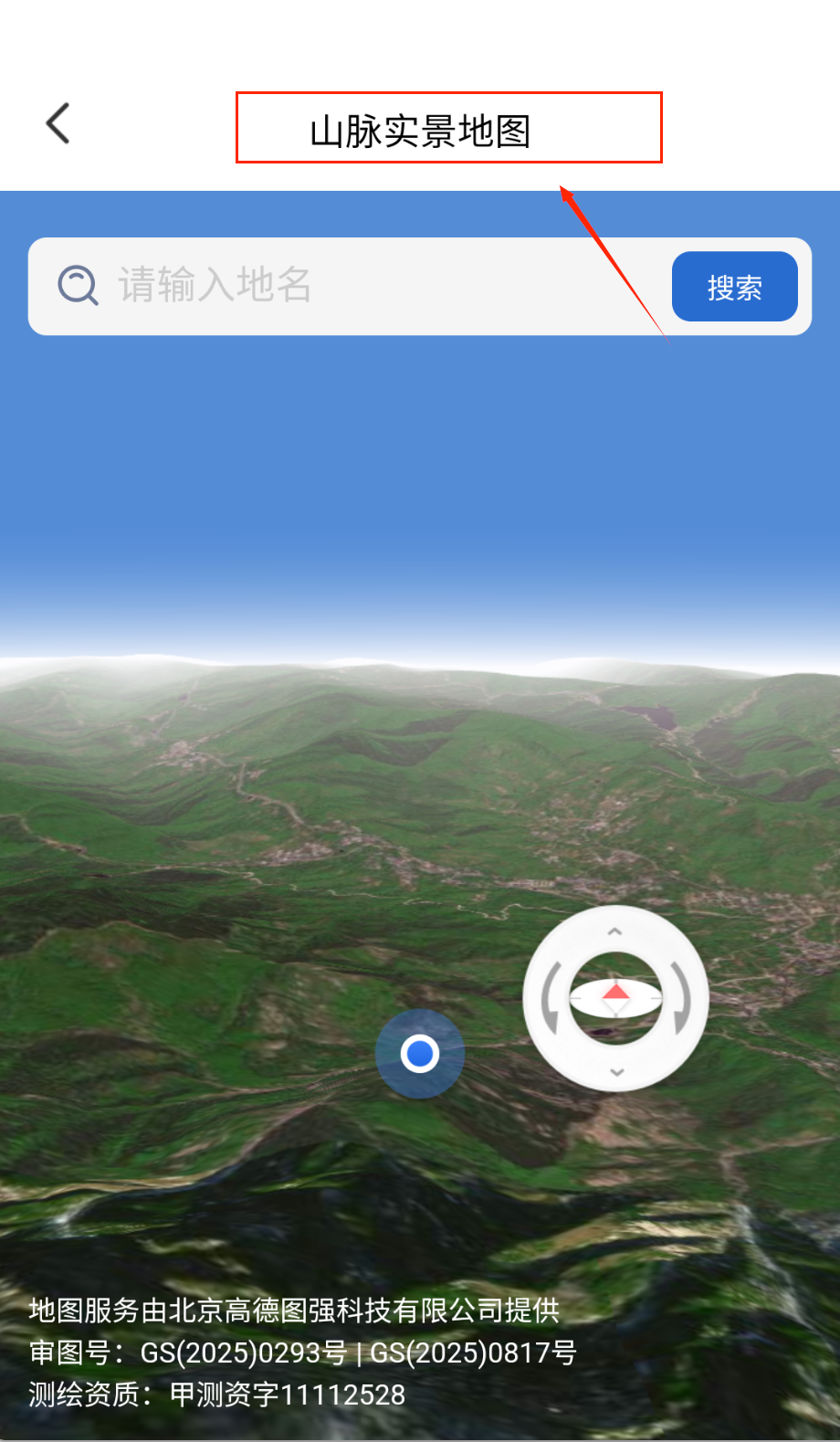Tap the place name search field

point(365,286)
